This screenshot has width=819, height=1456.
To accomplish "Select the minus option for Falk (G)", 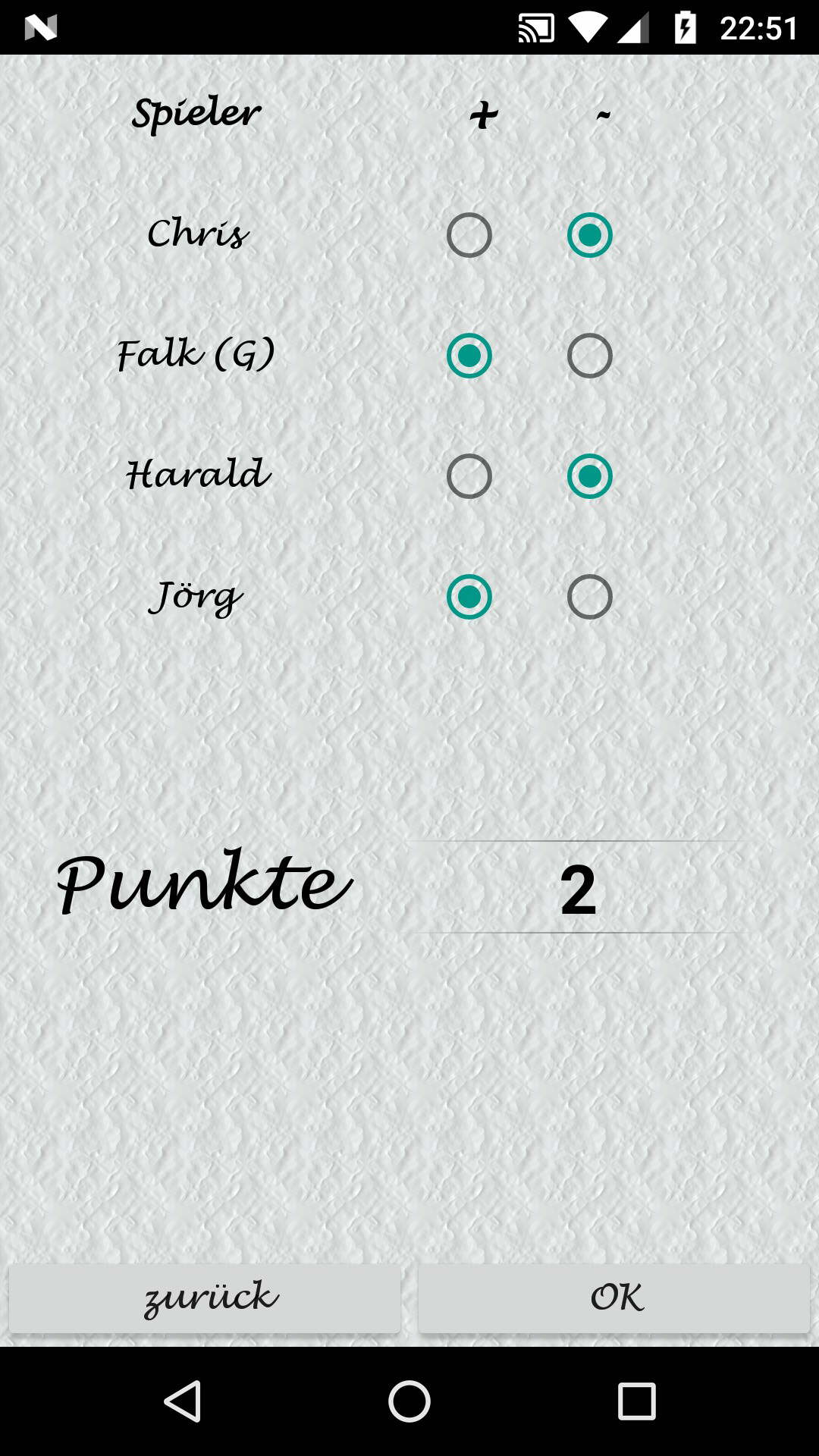I will [589, 356].
